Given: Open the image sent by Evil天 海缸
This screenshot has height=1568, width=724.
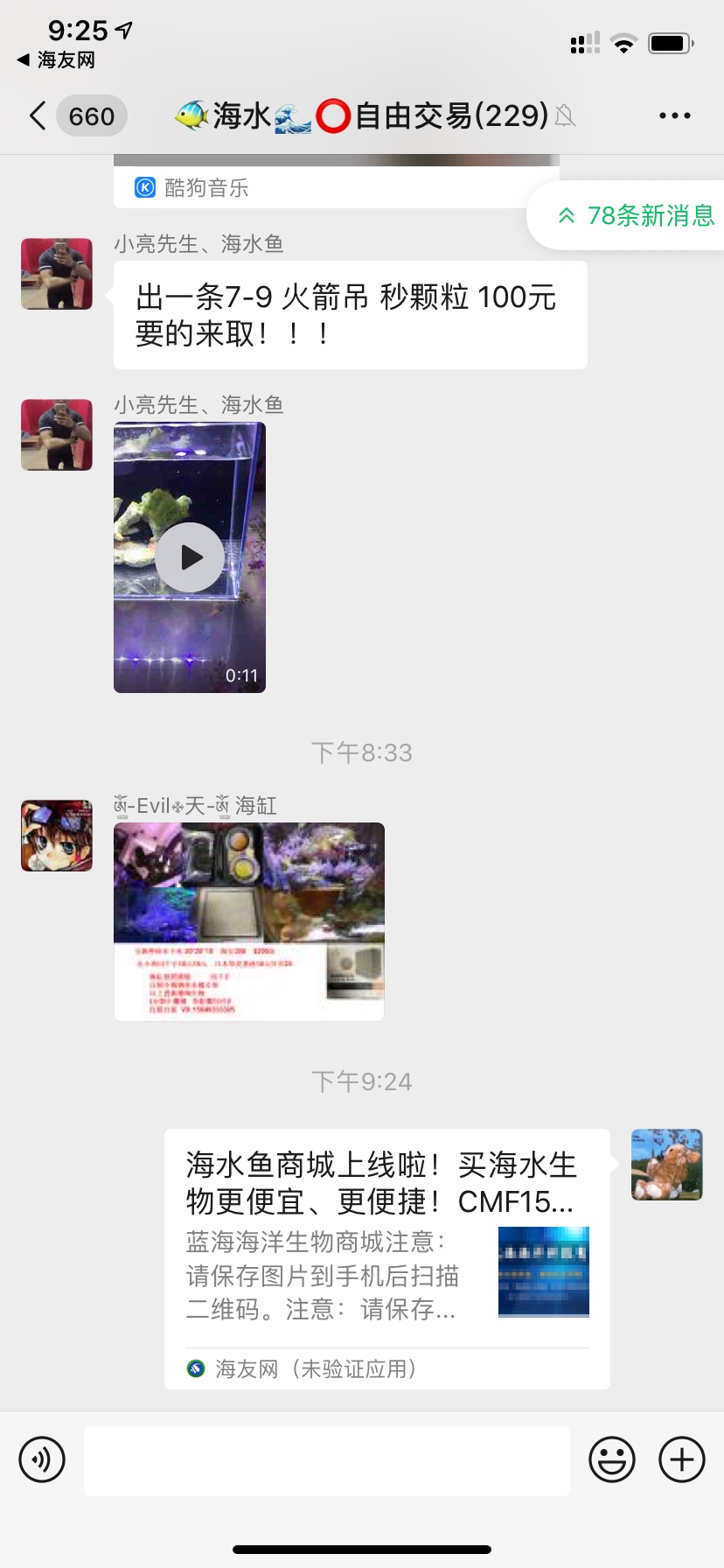Looking at the screenshot, I should tap(249, 920).
